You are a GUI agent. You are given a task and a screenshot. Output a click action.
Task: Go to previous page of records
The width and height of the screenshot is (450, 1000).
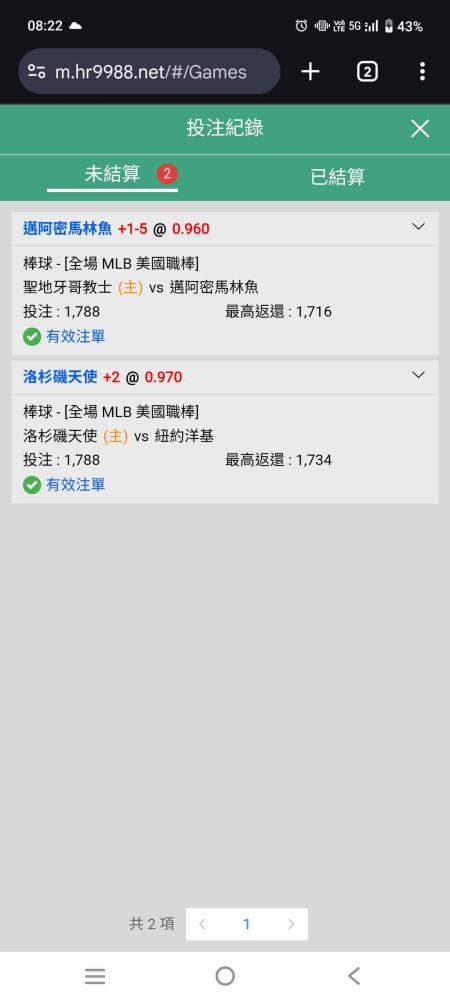pos(202,924)
